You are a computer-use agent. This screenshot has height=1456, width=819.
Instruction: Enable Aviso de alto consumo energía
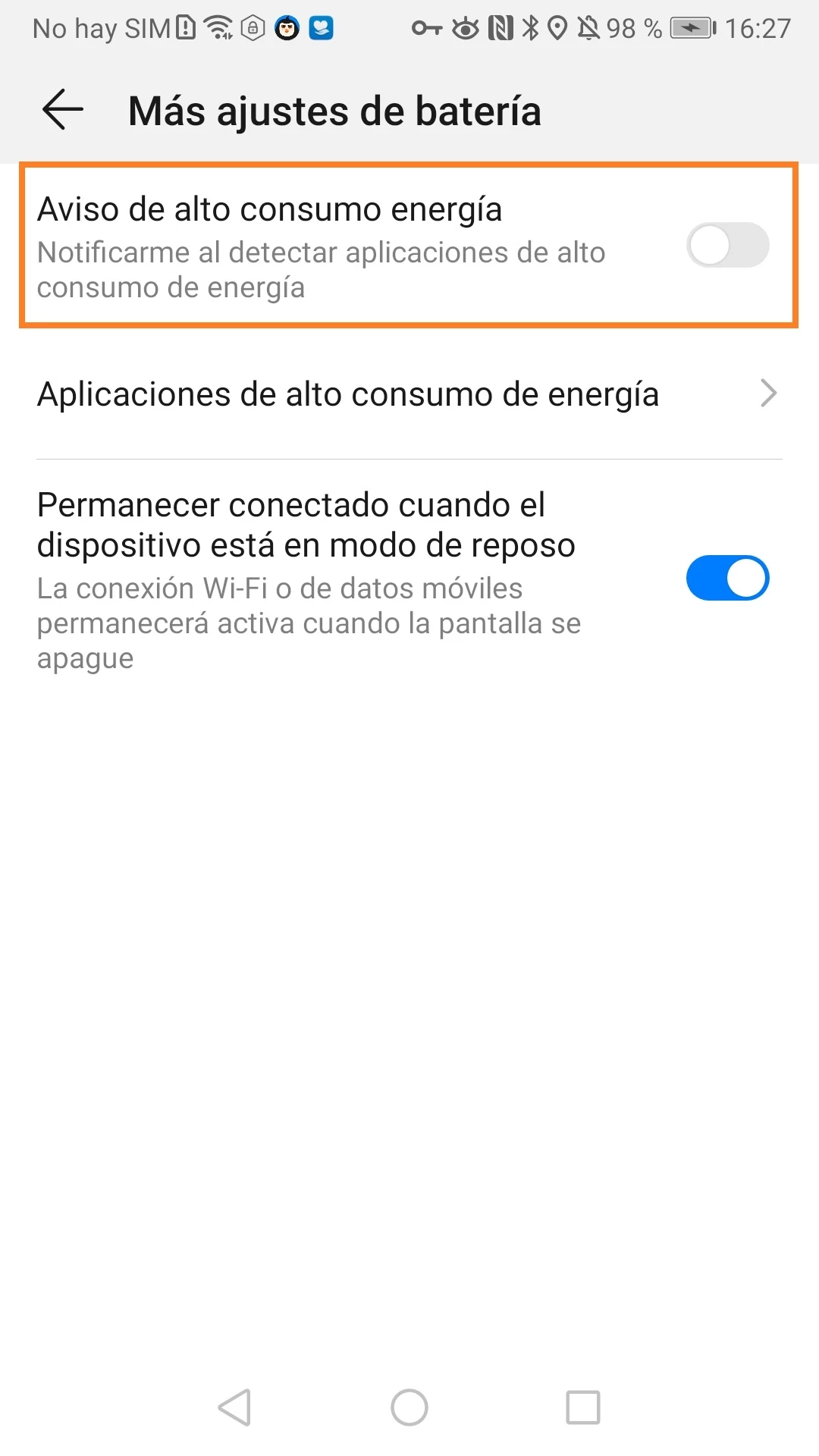727,245
